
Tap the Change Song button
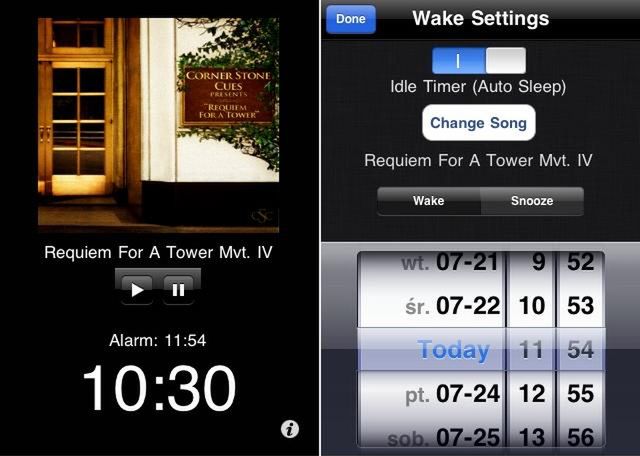coord(479,123)
